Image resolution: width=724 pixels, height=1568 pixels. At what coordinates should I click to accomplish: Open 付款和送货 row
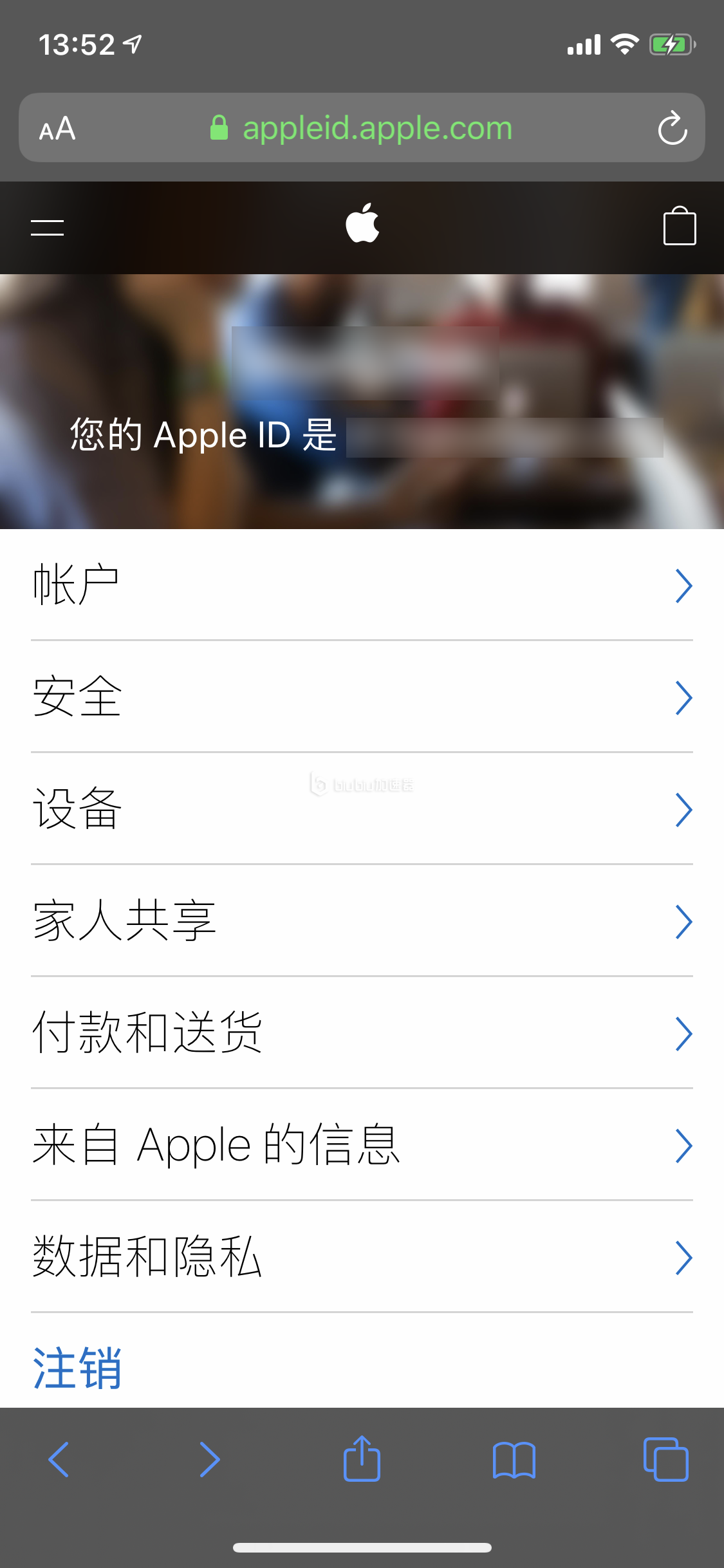click(x=362, y=1033)
